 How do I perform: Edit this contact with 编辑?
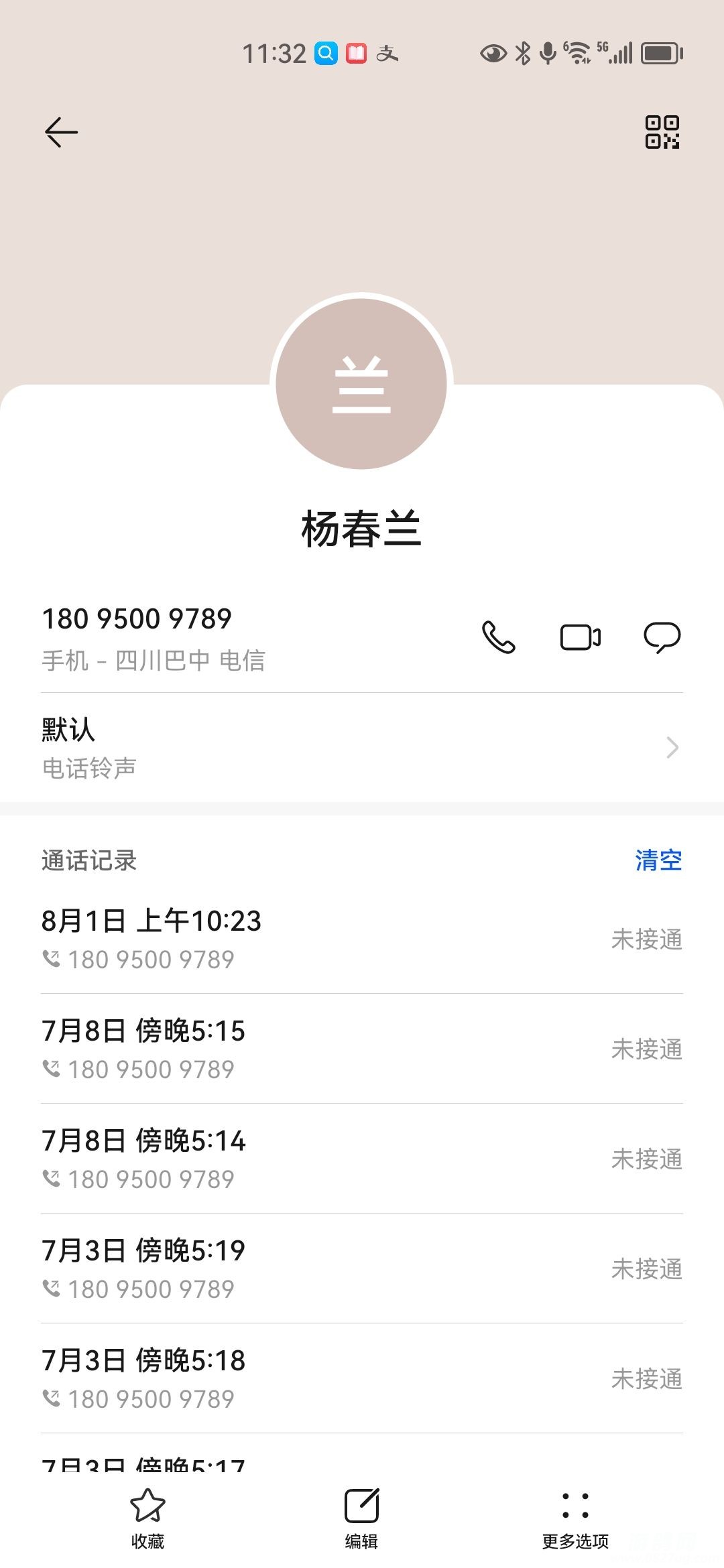(362, 1518)
